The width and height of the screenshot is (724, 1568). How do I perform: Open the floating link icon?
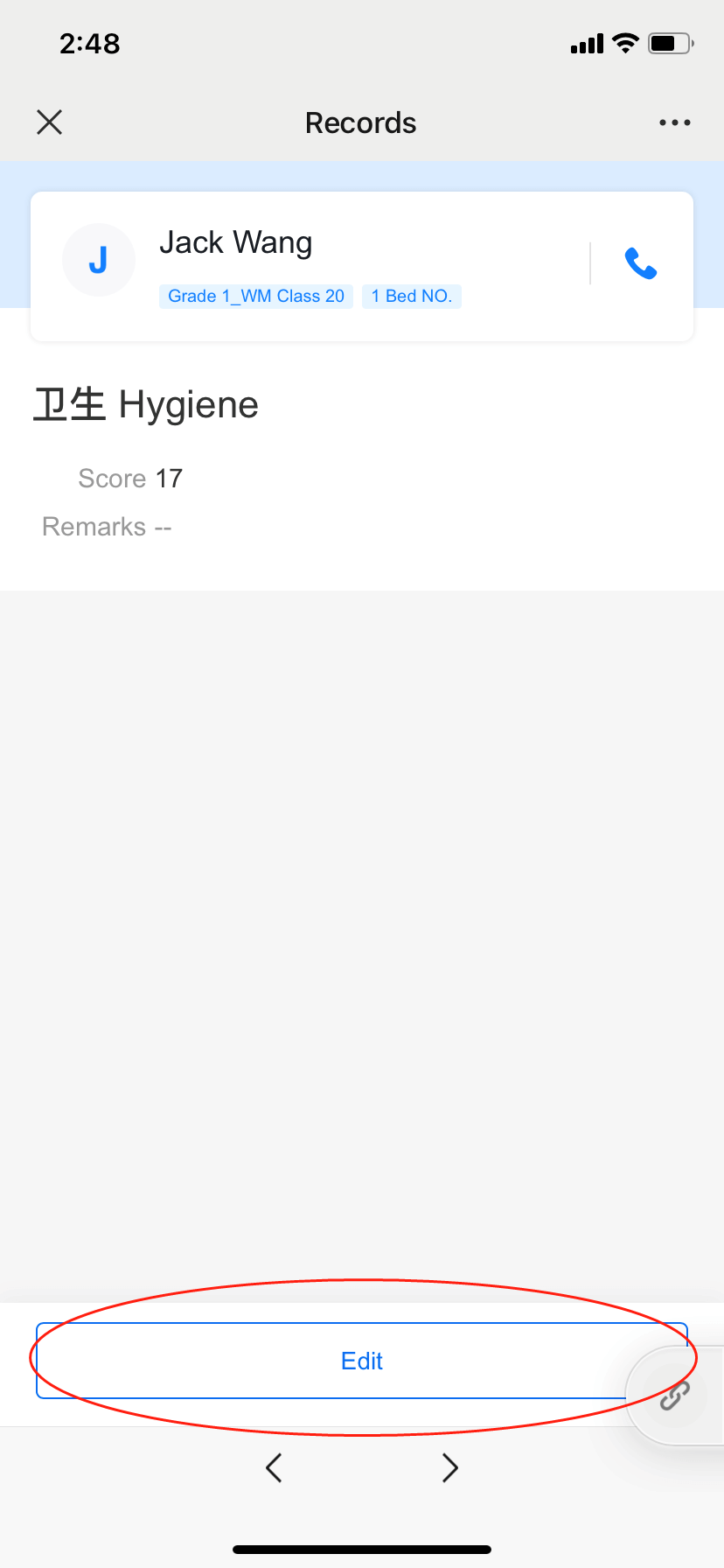pyautogui.click(x=675, y=1396)
